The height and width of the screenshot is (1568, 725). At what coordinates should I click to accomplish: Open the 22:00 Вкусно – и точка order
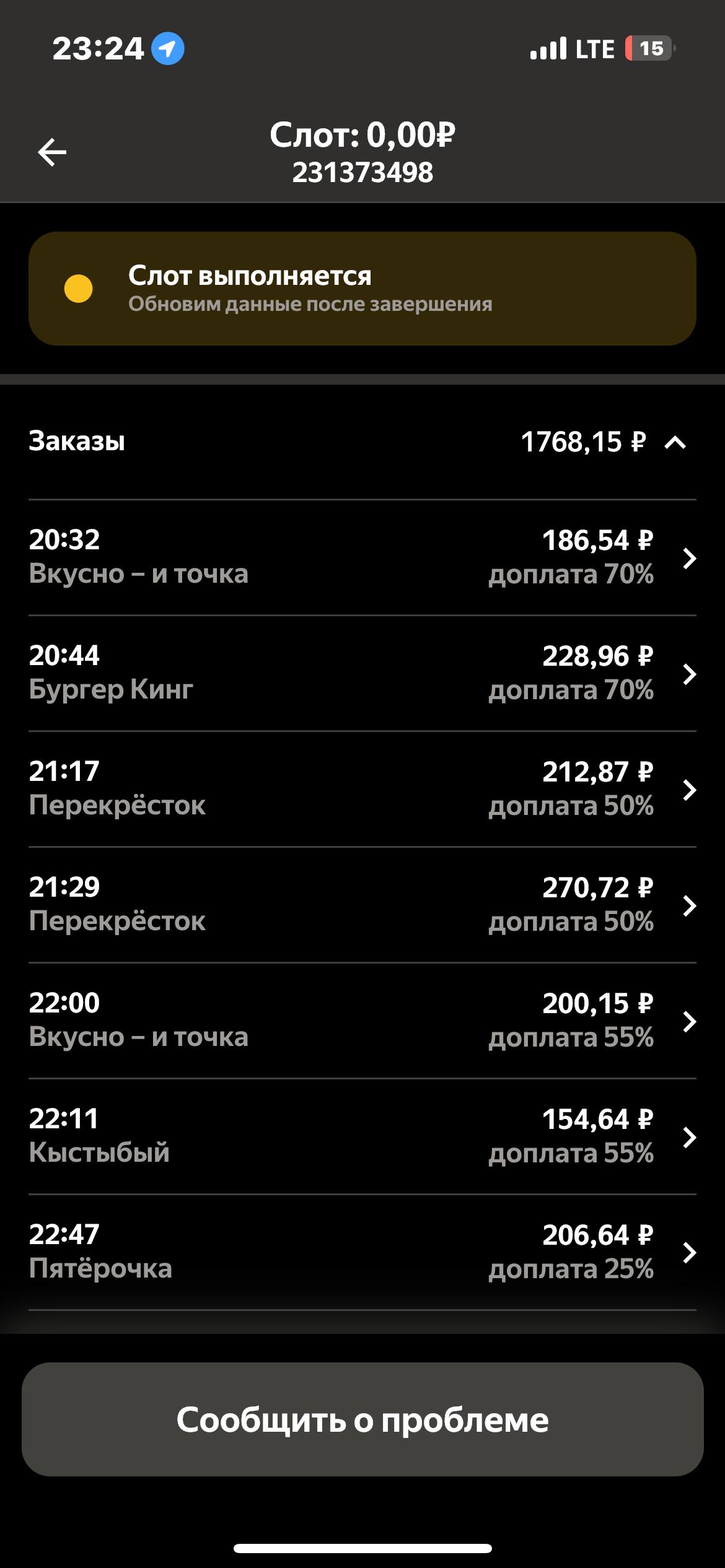(362, 1021)
